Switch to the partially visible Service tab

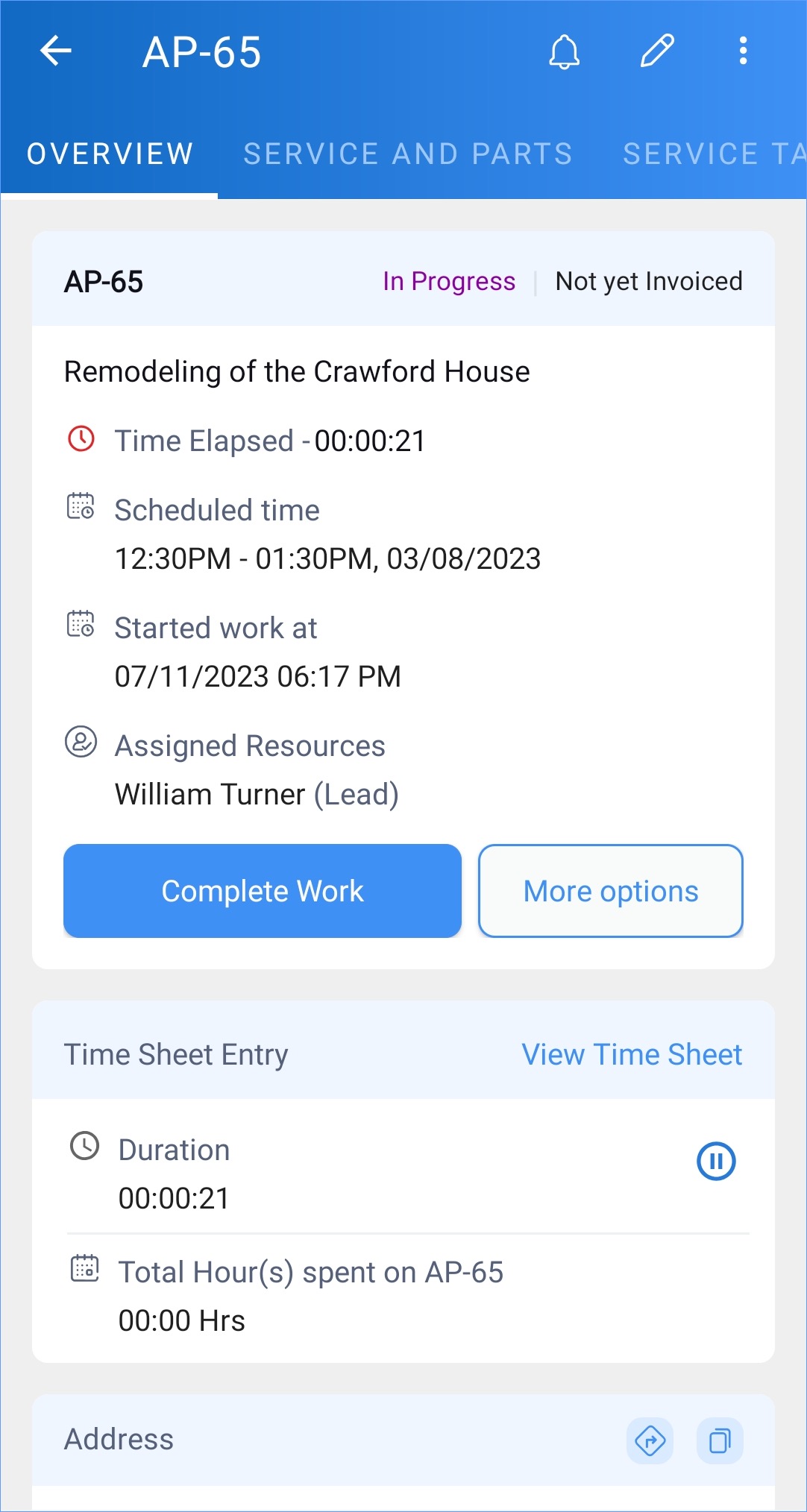714,154
